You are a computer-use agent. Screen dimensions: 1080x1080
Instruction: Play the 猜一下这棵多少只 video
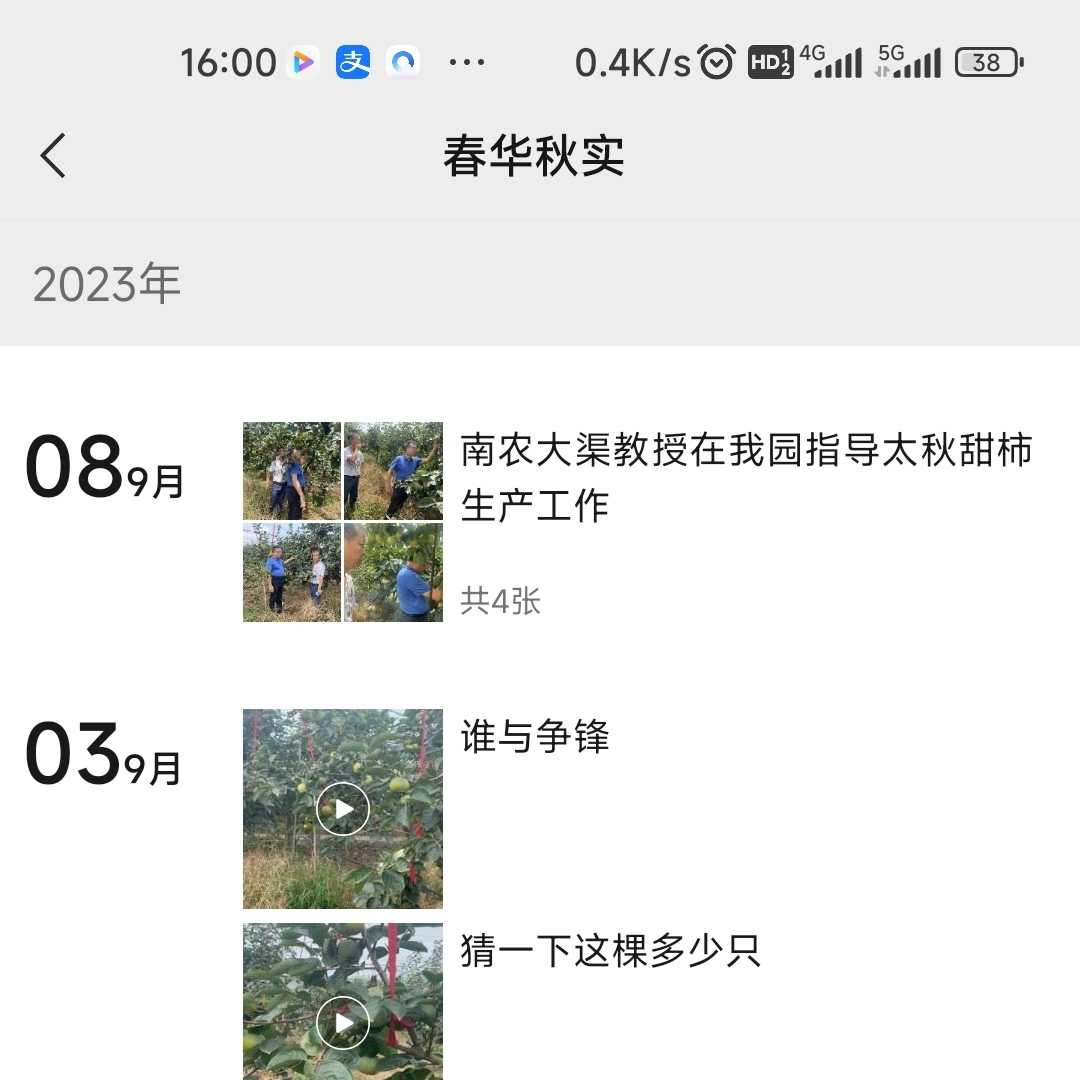click(343, 1022)
